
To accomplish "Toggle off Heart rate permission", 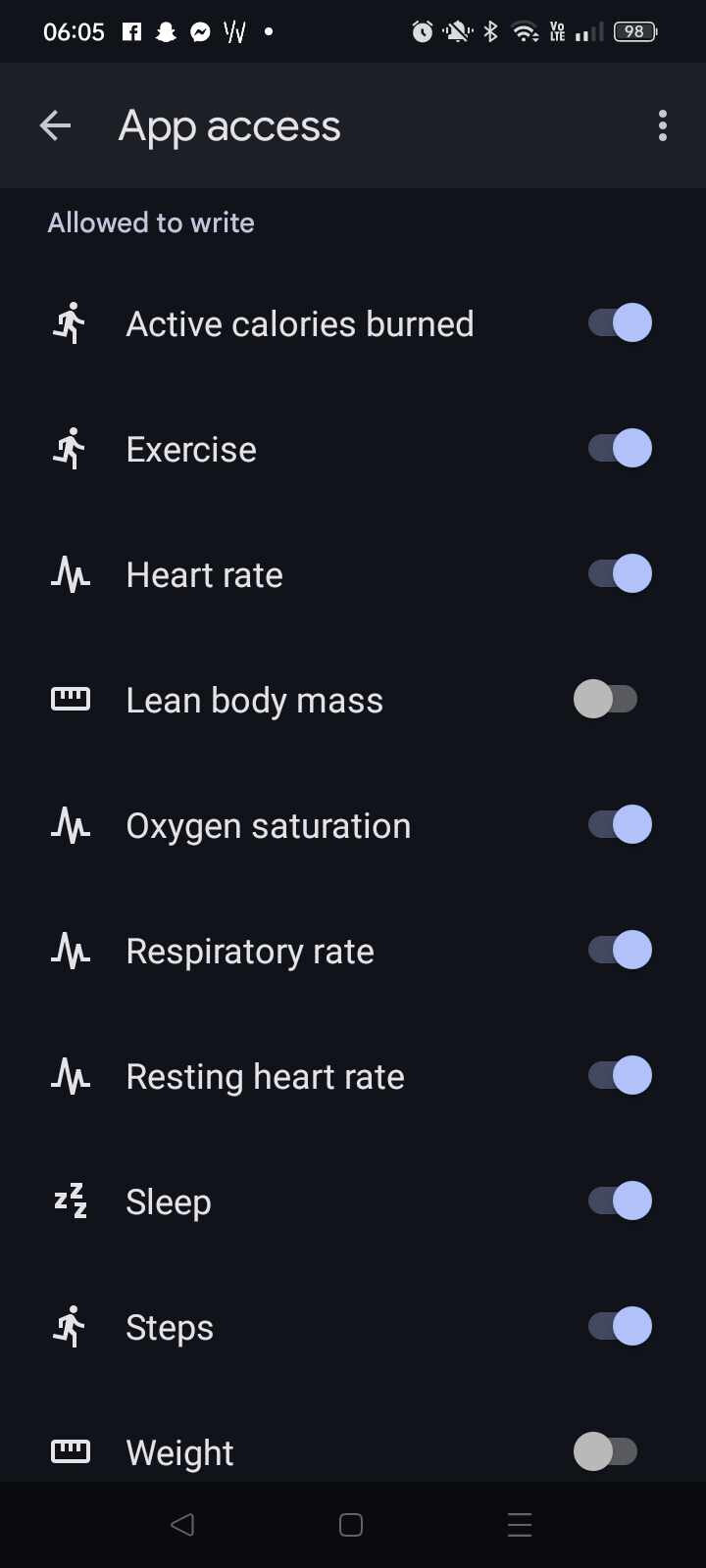I will (x=620, y=573).
